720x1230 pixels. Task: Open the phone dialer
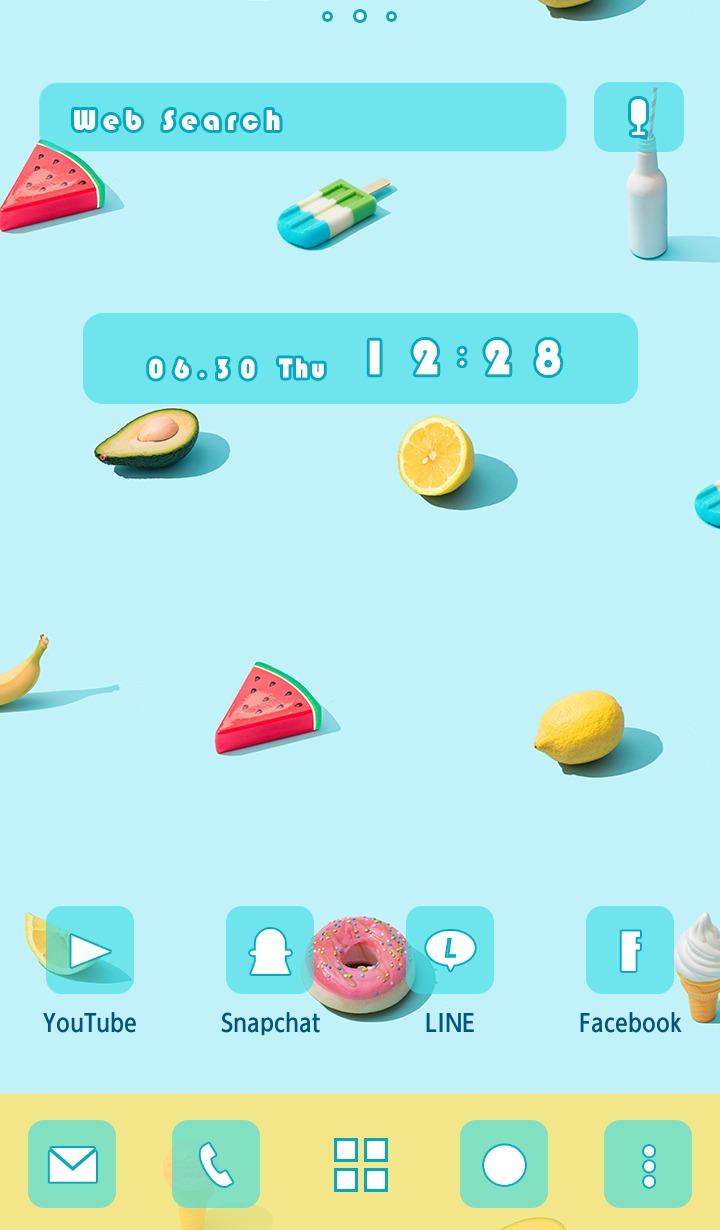(216, 1164)
